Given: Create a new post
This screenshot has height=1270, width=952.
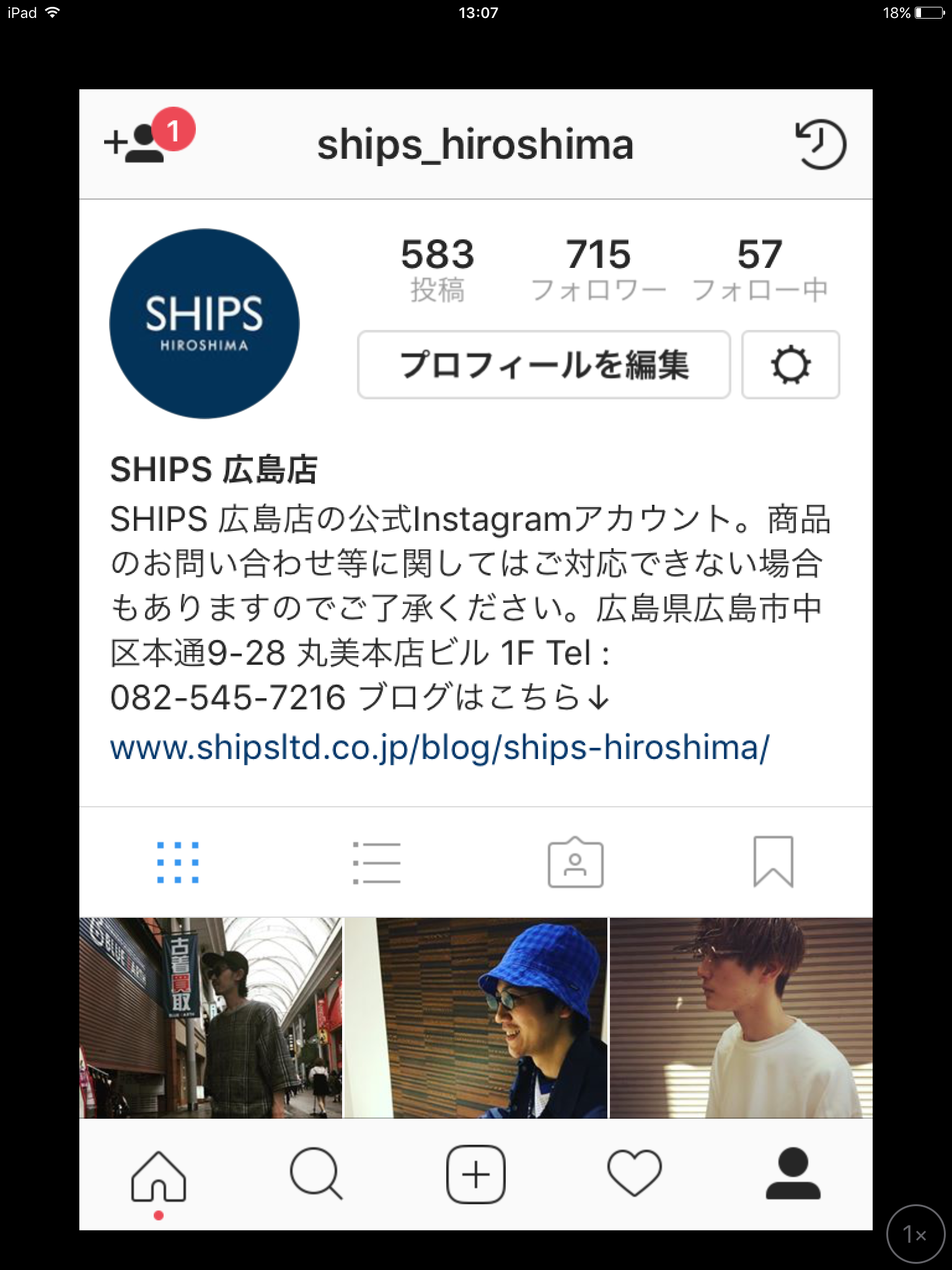Looking at the screenshot, I should [x=475, y=1175].
